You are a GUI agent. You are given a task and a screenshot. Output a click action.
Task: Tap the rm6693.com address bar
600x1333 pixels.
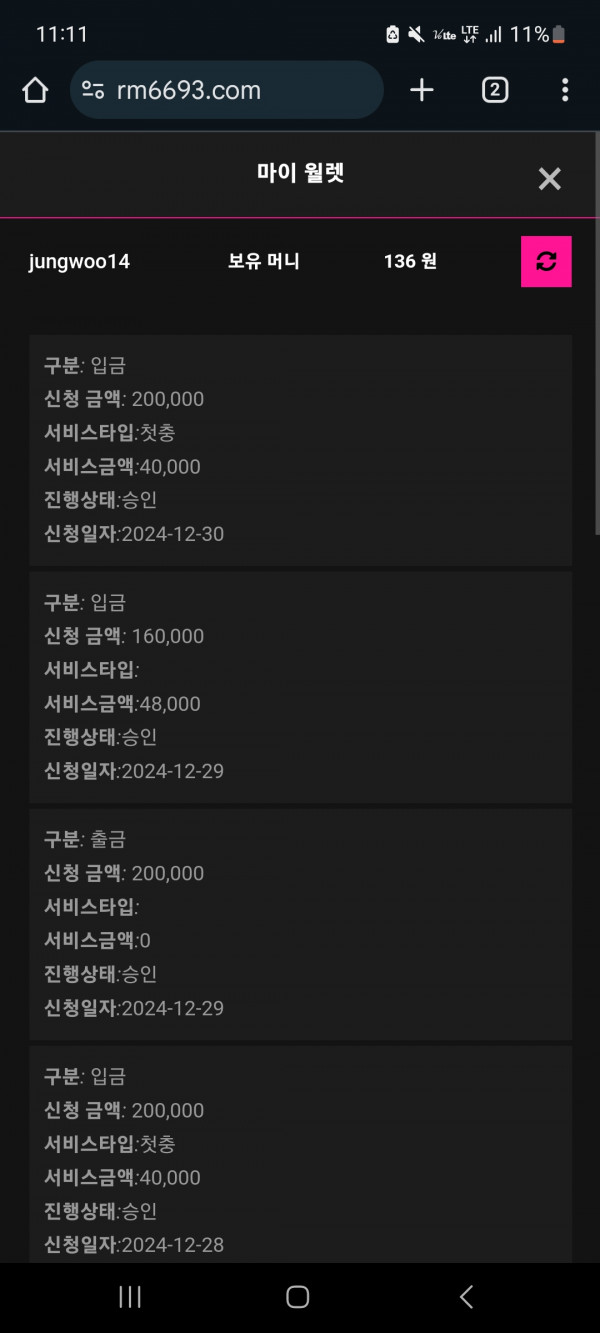[227, 90]
